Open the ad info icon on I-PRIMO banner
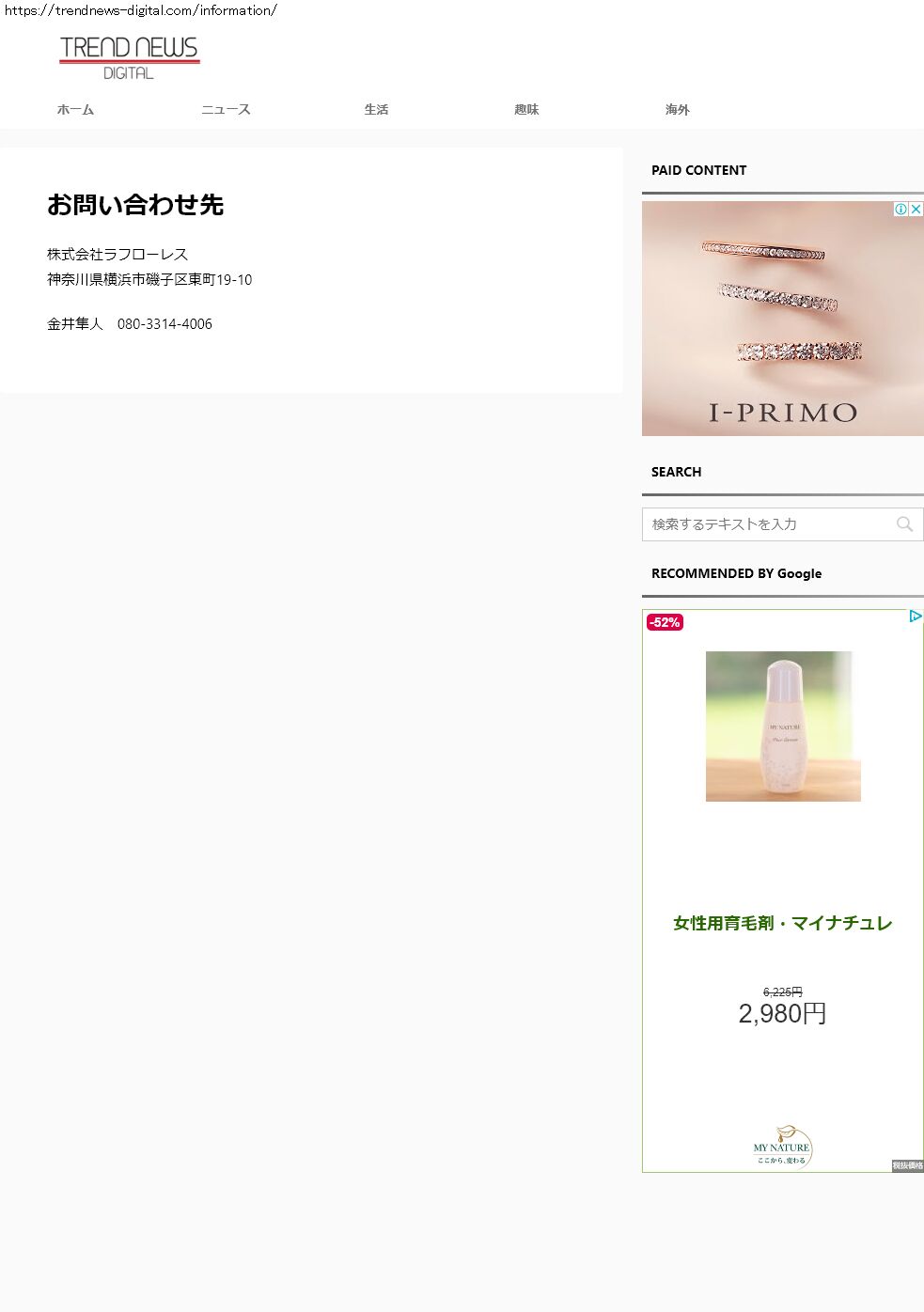The width and height of the screenshot is (924, 1312). point(901,209)
